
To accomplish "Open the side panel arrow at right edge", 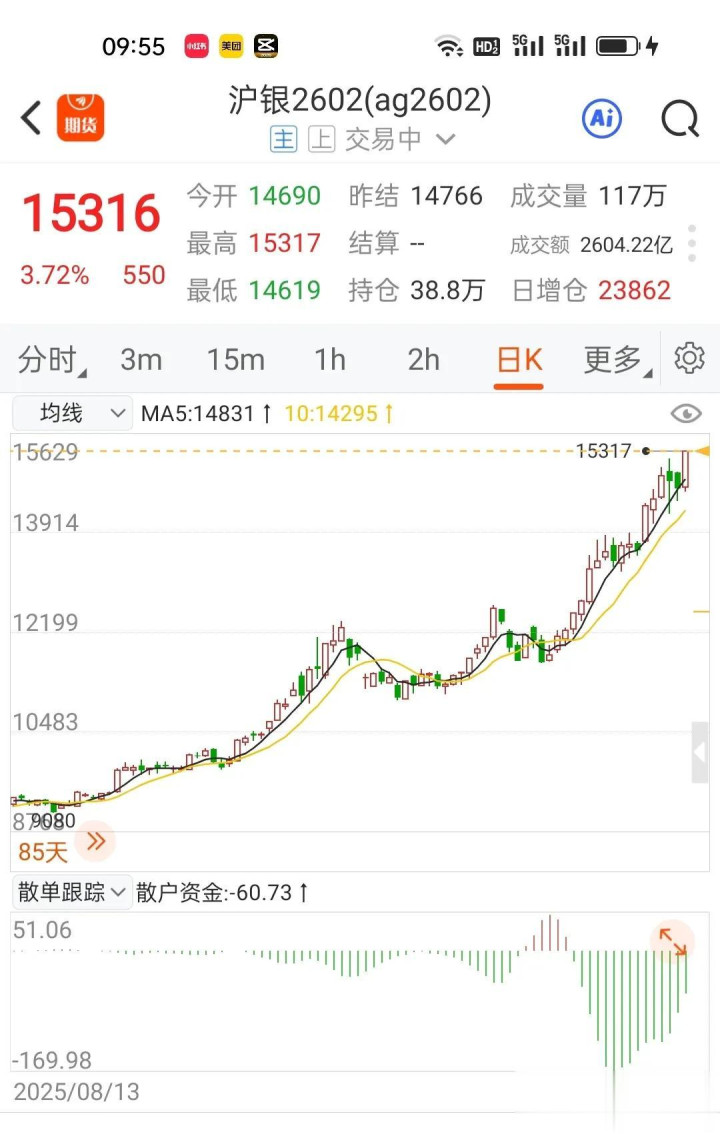I will tap(701, 752).
